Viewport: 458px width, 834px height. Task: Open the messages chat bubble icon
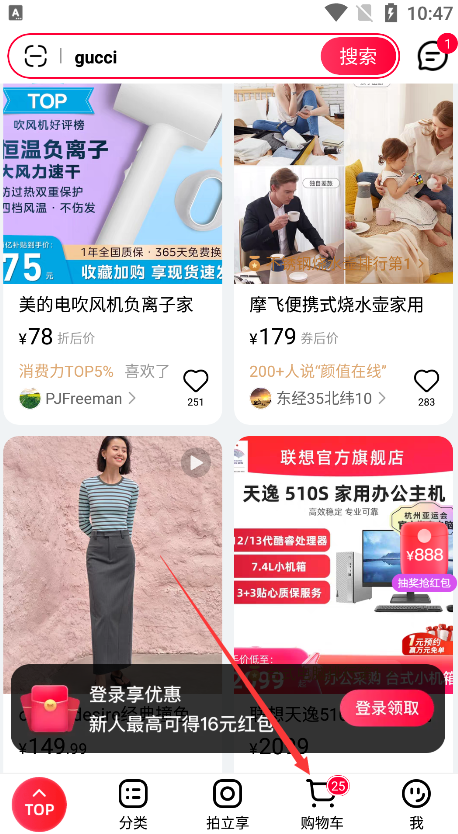(432, 56)
